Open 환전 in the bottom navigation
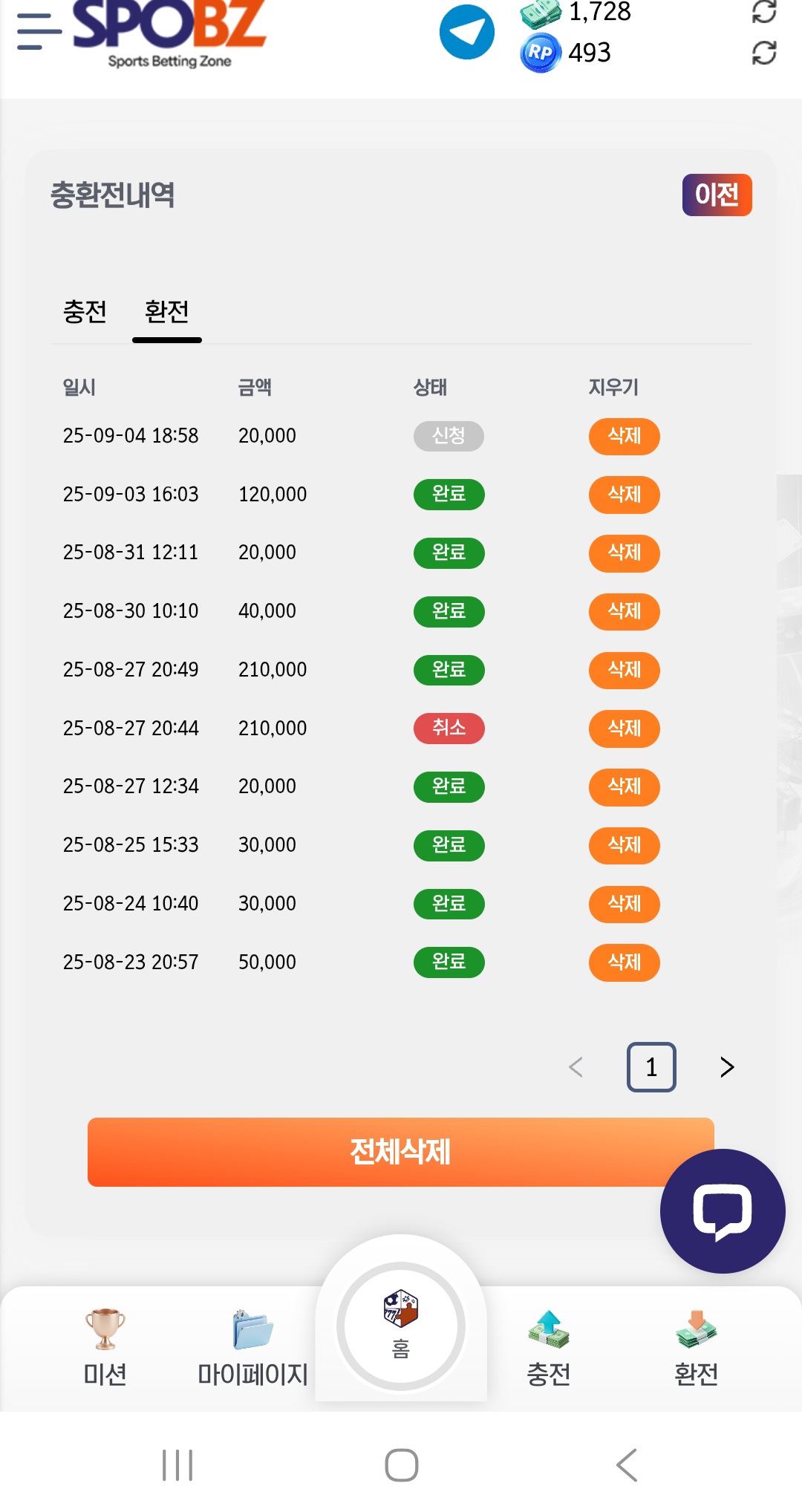Image resolution: width=802 pixels, height=1512 pixels. 696,1347
